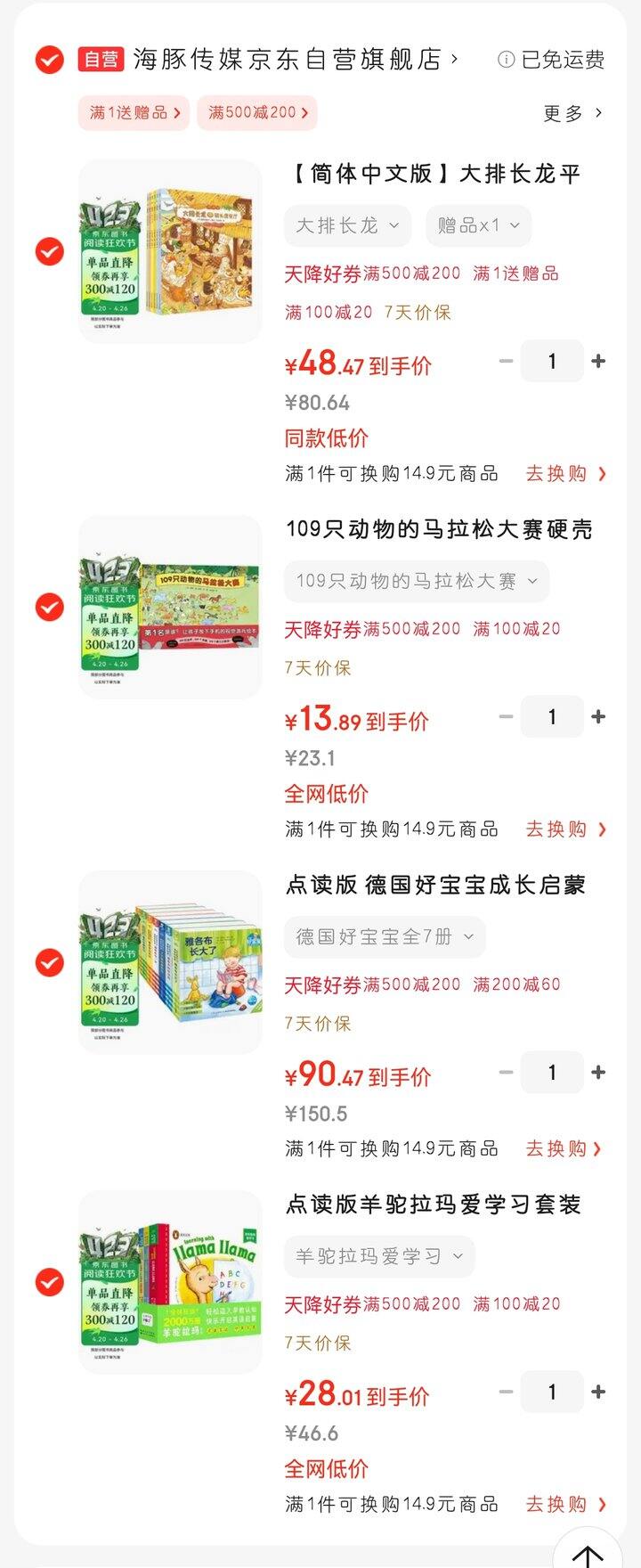Click the minus icon for 大排长龙 quantity

(x=507, y=362)
